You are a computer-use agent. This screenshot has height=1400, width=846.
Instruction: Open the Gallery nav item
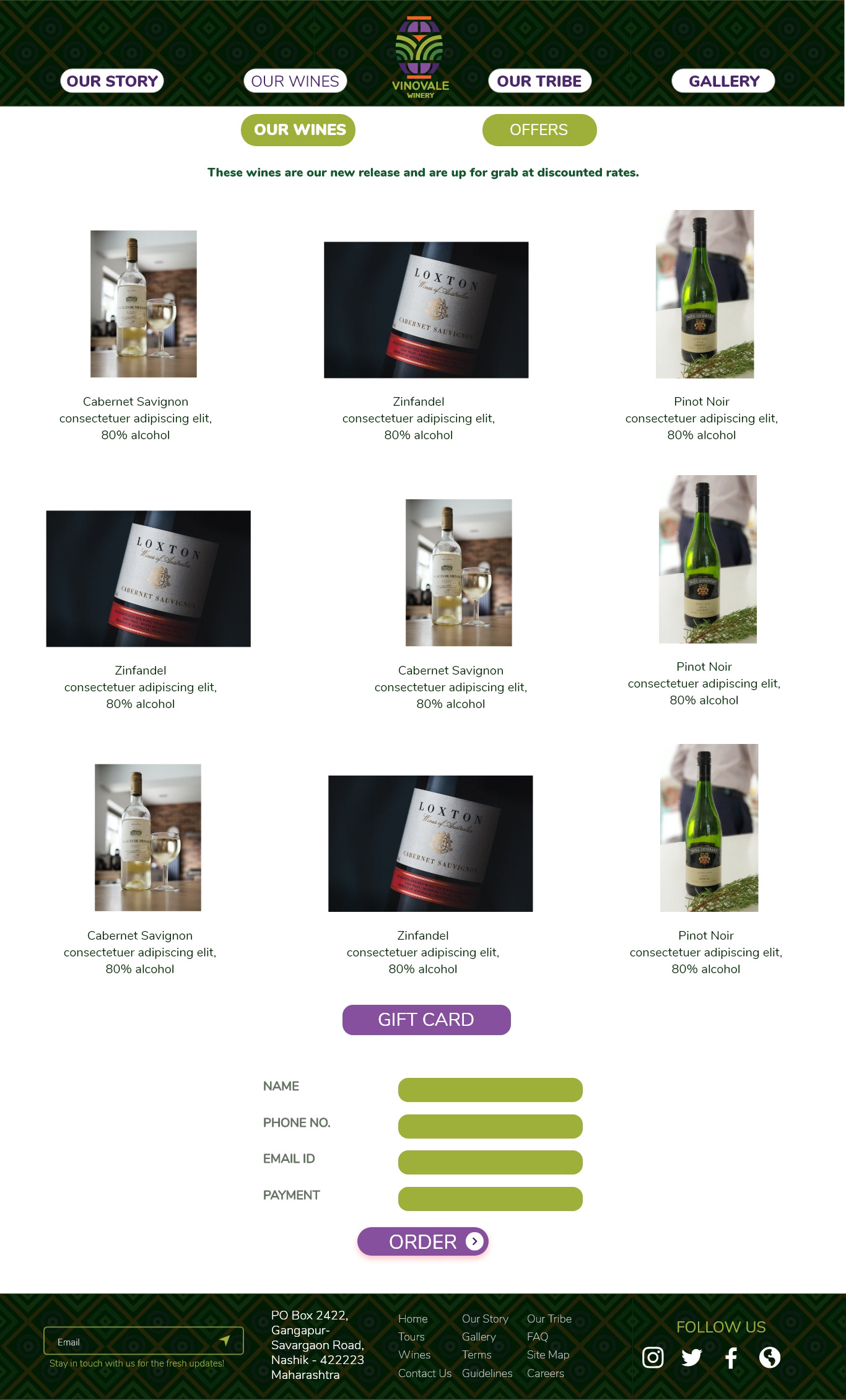point(723,81)
